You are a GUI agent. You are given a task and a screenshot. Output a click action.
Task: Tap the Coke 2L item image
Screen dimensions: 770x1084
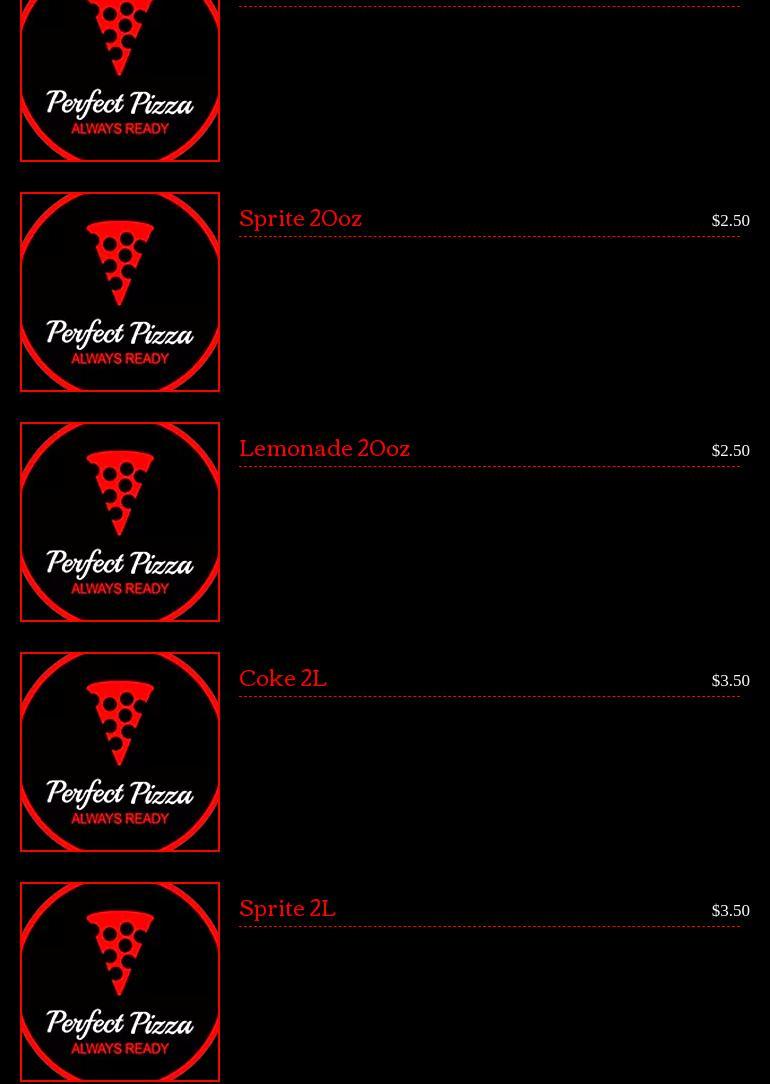pos(120,751)
